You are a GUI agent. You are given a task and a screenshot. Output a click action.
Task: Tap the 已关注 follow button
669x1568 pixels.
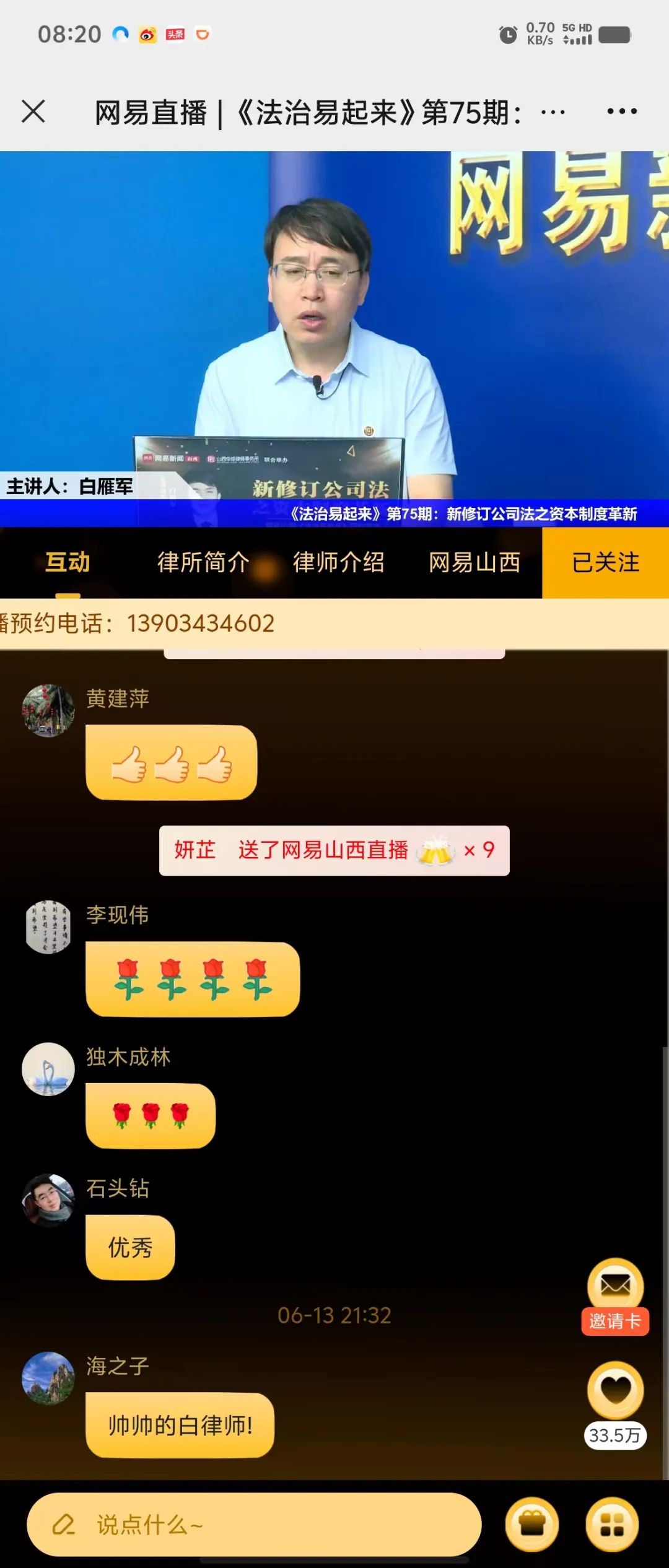pyautogui.click(x=605, y=562)
